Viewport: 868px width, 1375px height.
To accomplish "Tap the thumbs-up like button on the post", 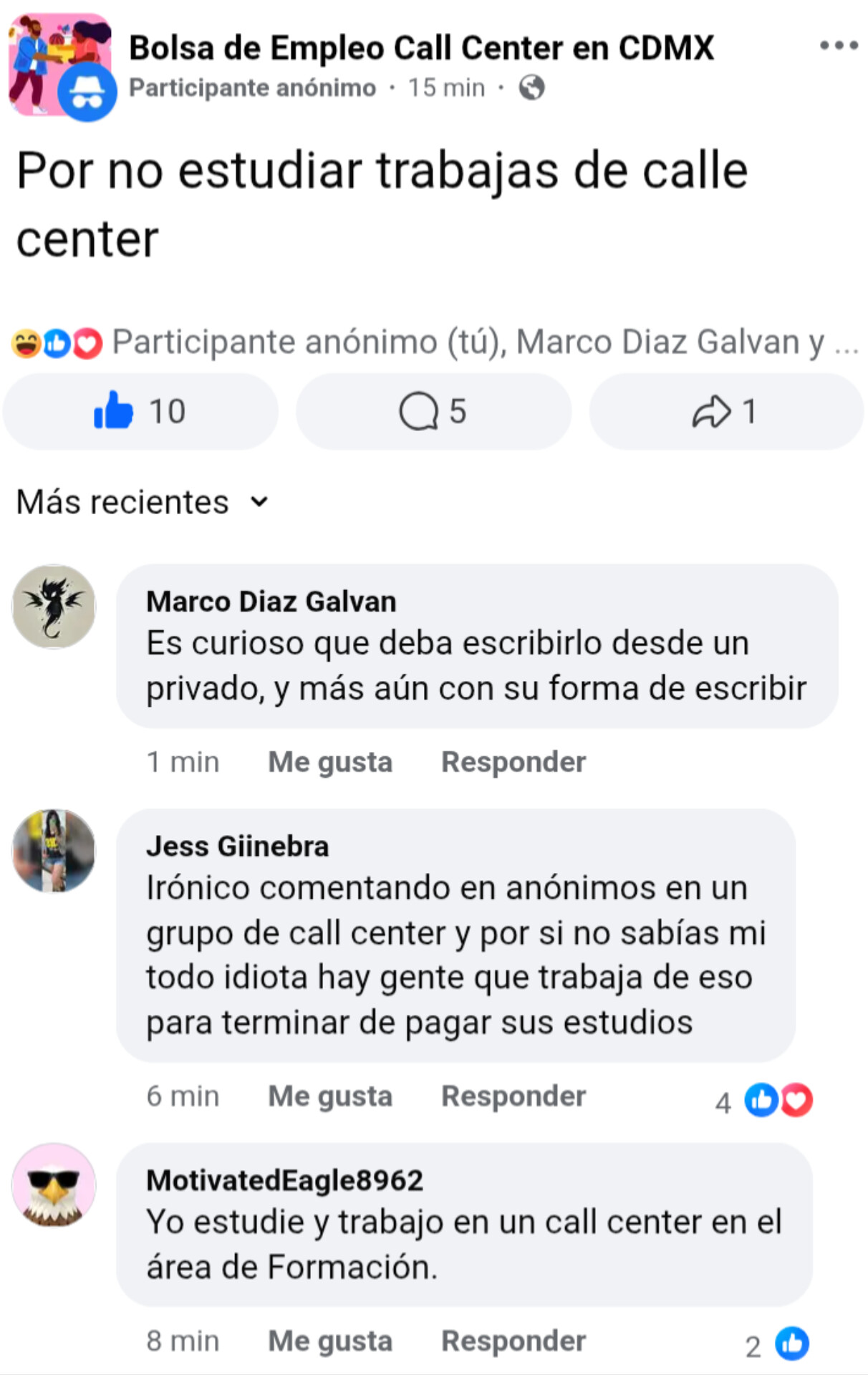I will [140, 412].
